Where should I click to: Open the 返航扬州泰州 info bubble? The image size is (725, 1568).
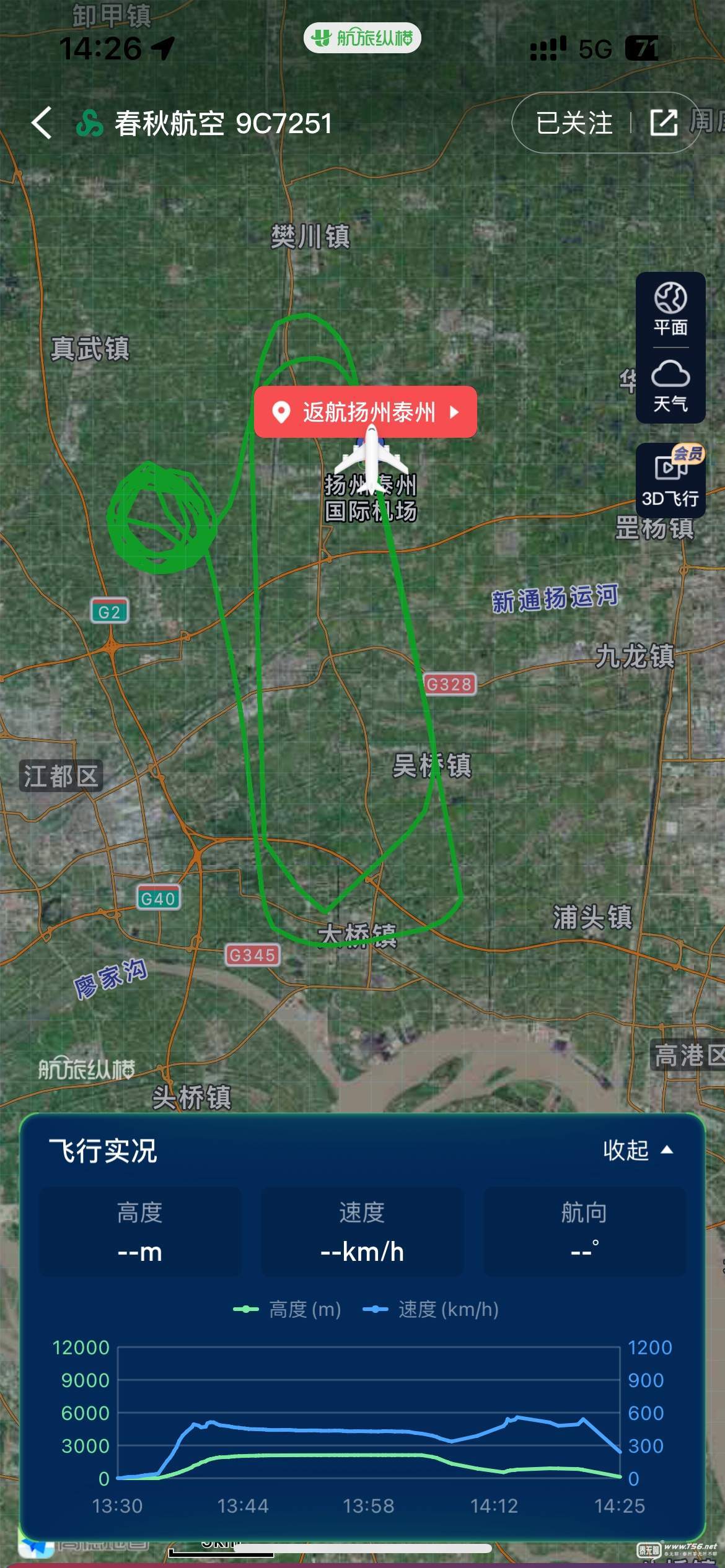[x=366, y=412]
